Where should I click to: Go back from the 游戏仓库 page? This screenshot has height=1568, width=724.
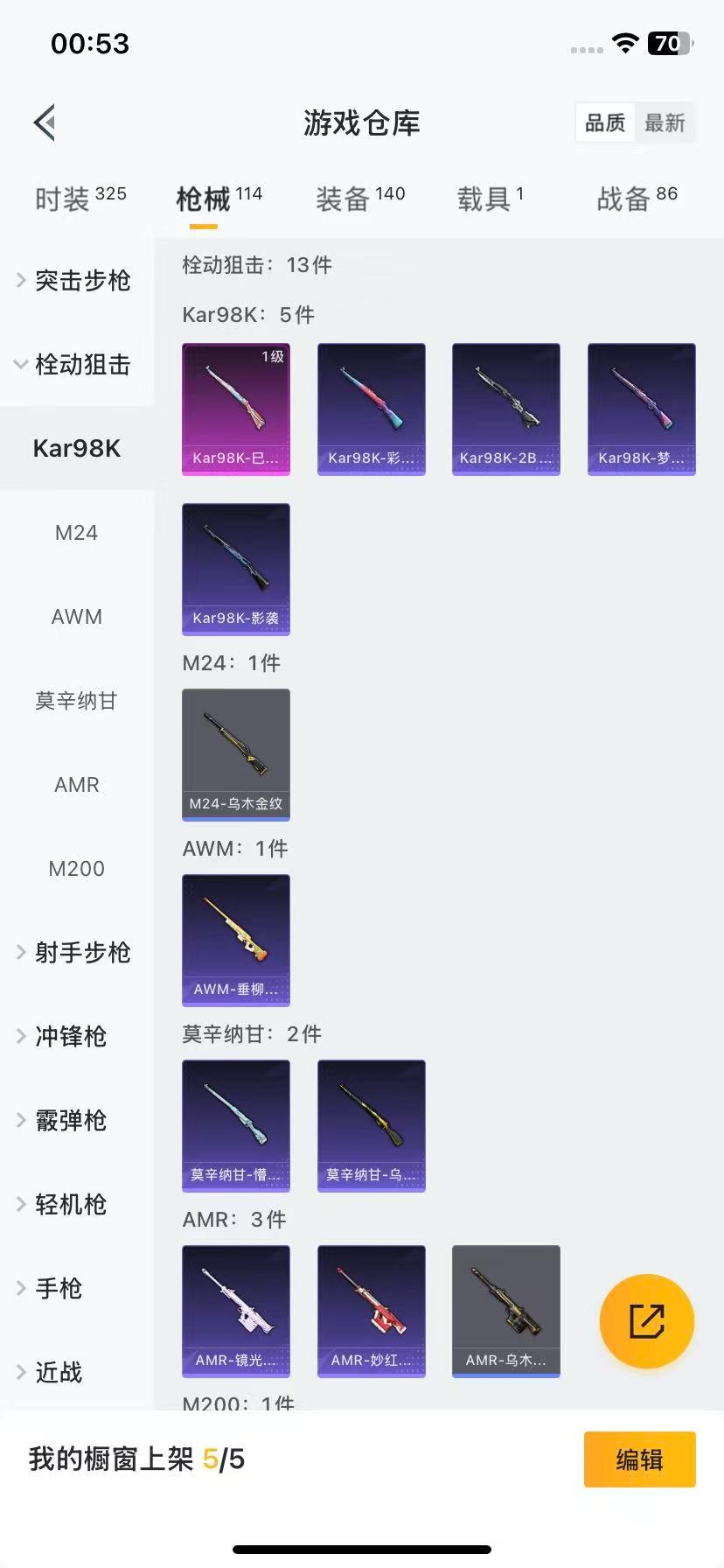45,122
